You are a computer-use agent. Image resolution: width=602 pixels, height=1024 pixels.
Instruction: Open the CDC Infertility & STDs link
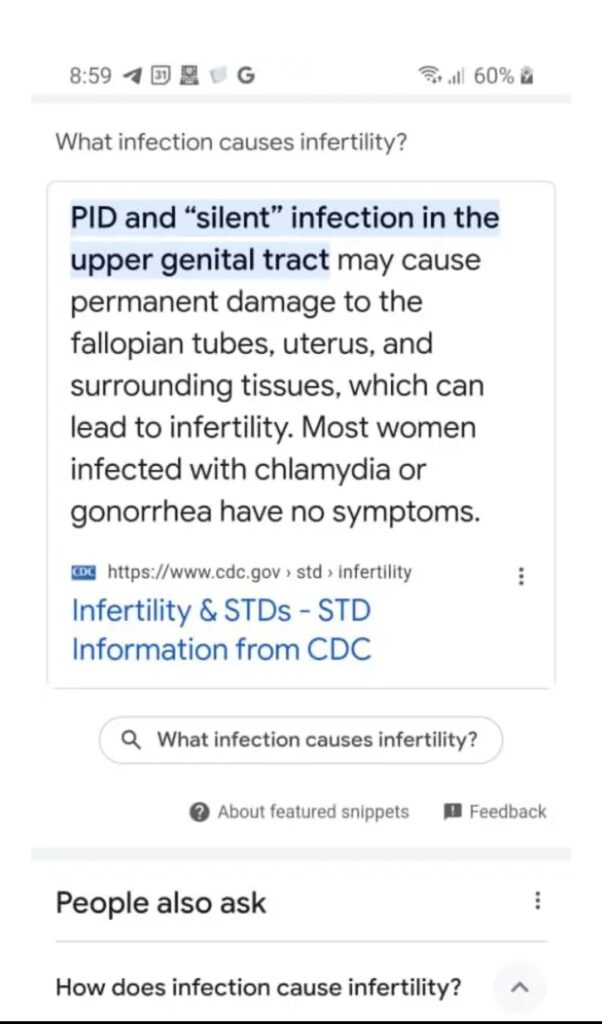point(221,629)
